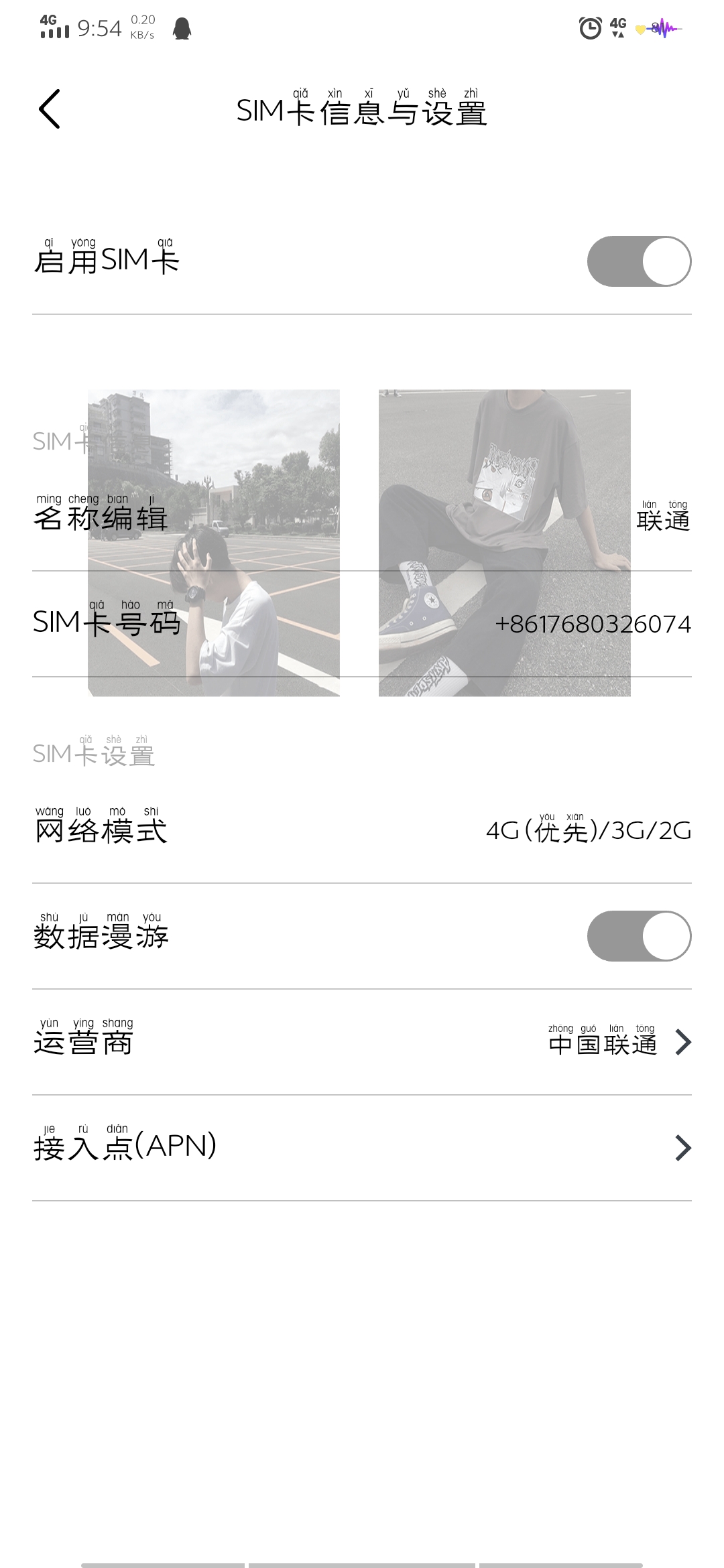Open the SIM卡号码 row
The width and height of the screenshot is (724, 1568).
[362, 624]
